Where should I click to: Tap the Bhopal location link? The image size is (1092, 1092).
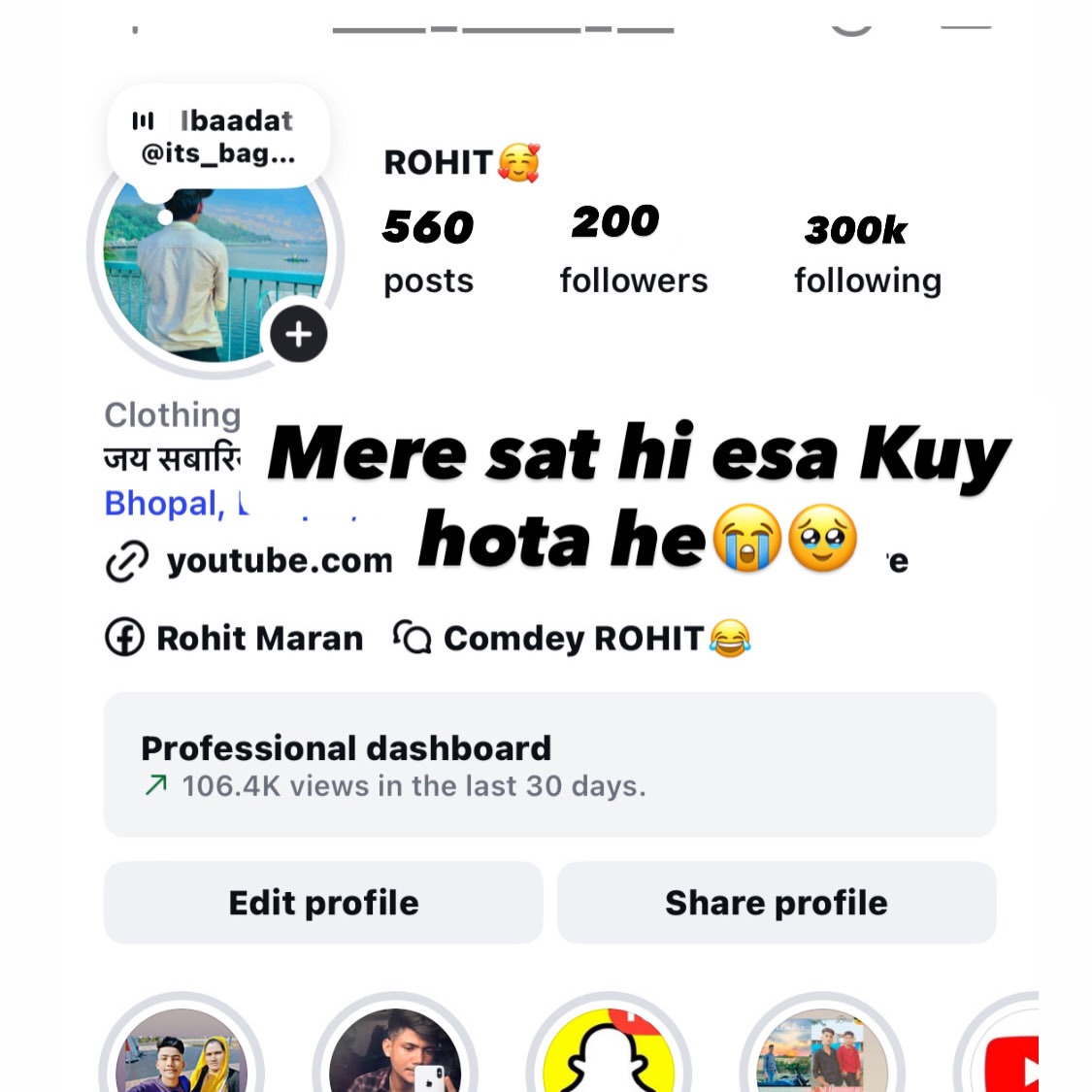point(174,504)
